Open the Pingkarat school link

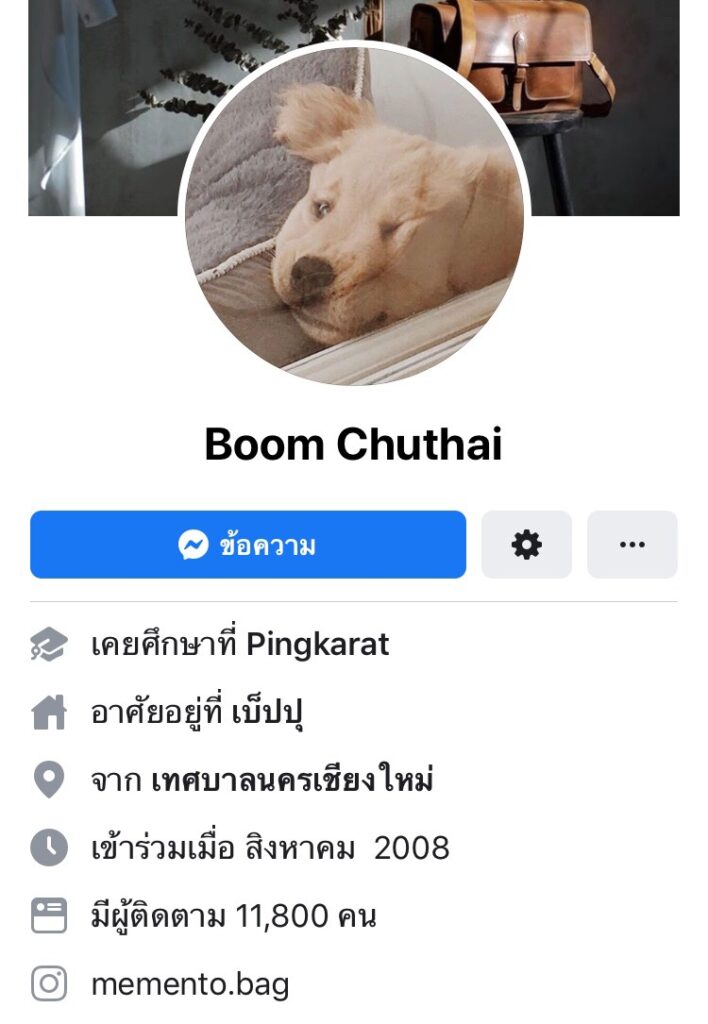coord(318,645)
